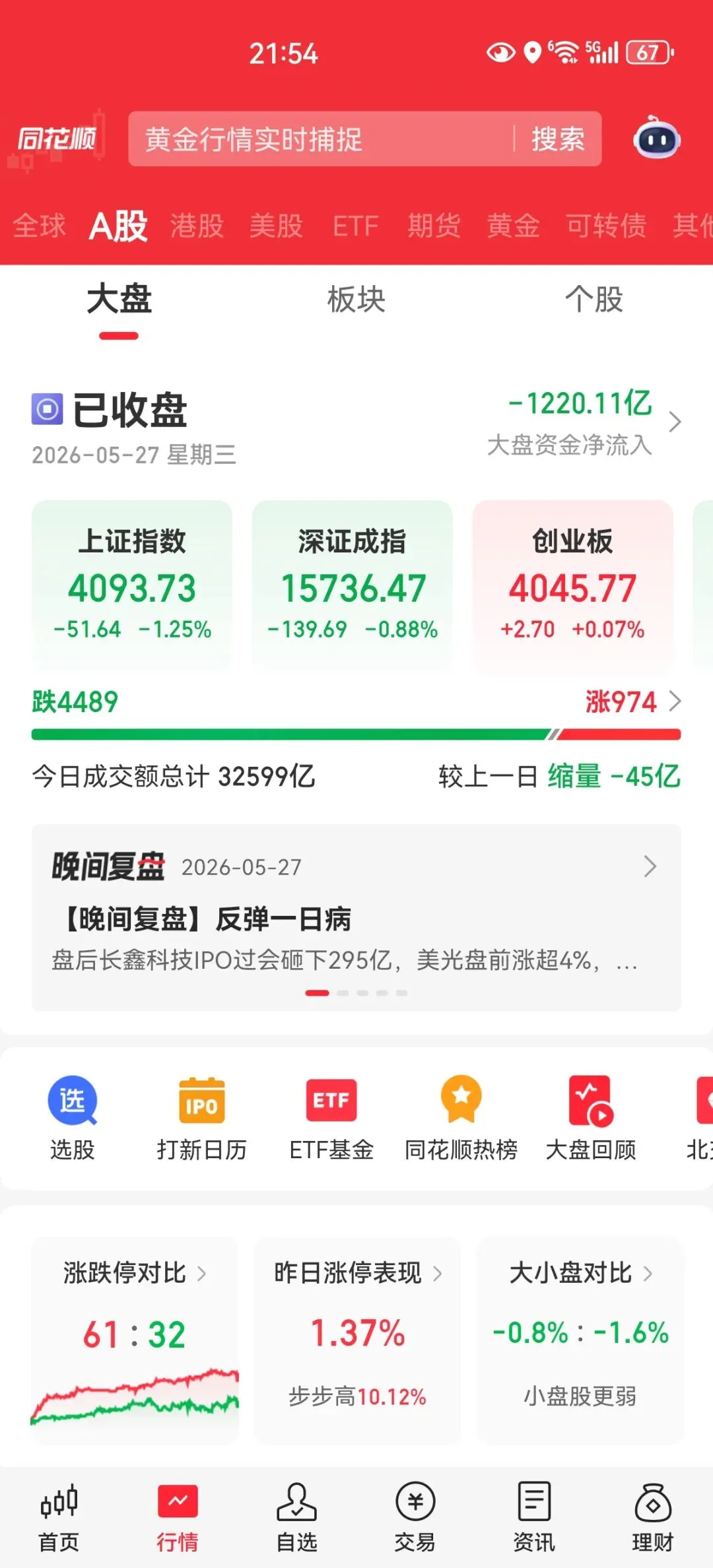
Task: Open 涨跌停对比 card
Action: pos(134,1340)
